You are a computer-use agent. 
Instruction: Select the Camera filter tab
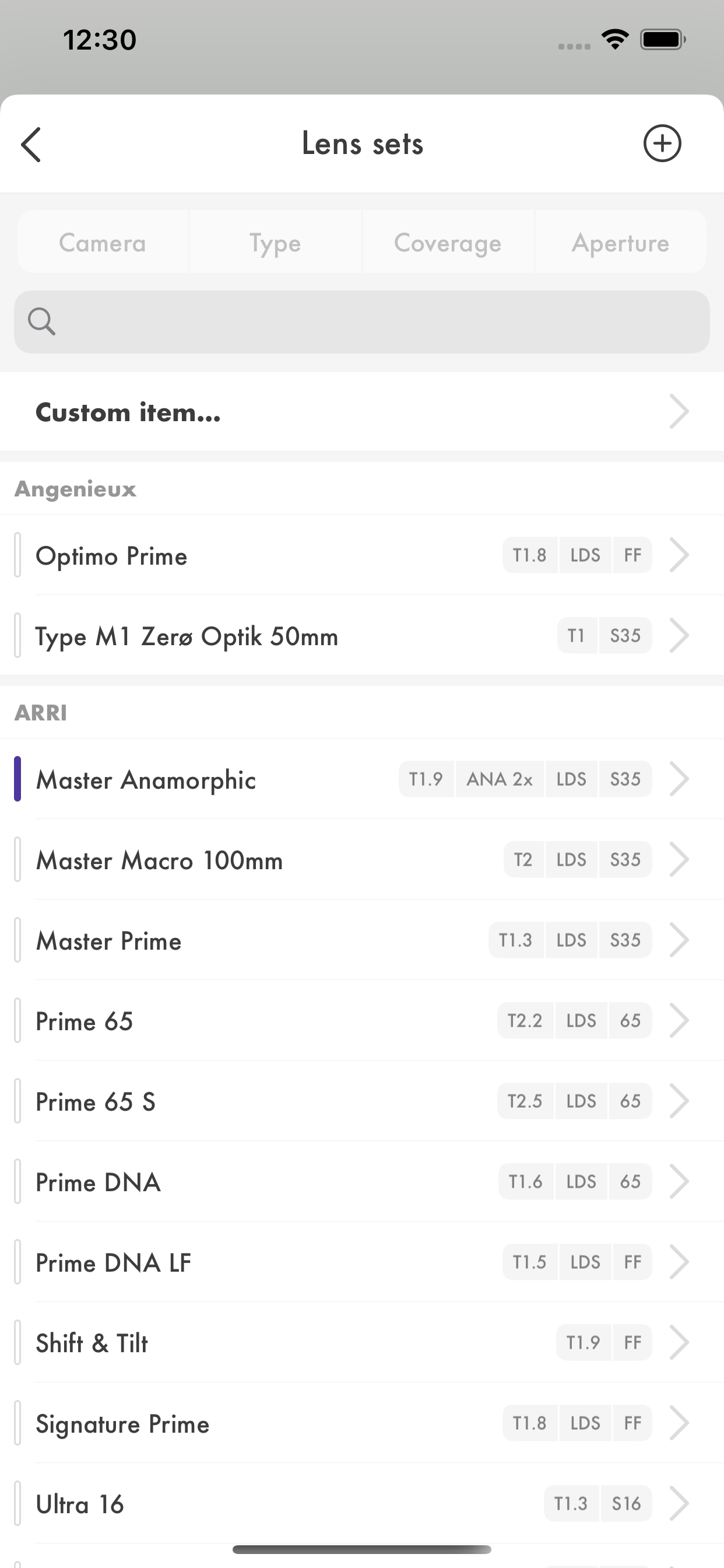(x=102, y=242)
